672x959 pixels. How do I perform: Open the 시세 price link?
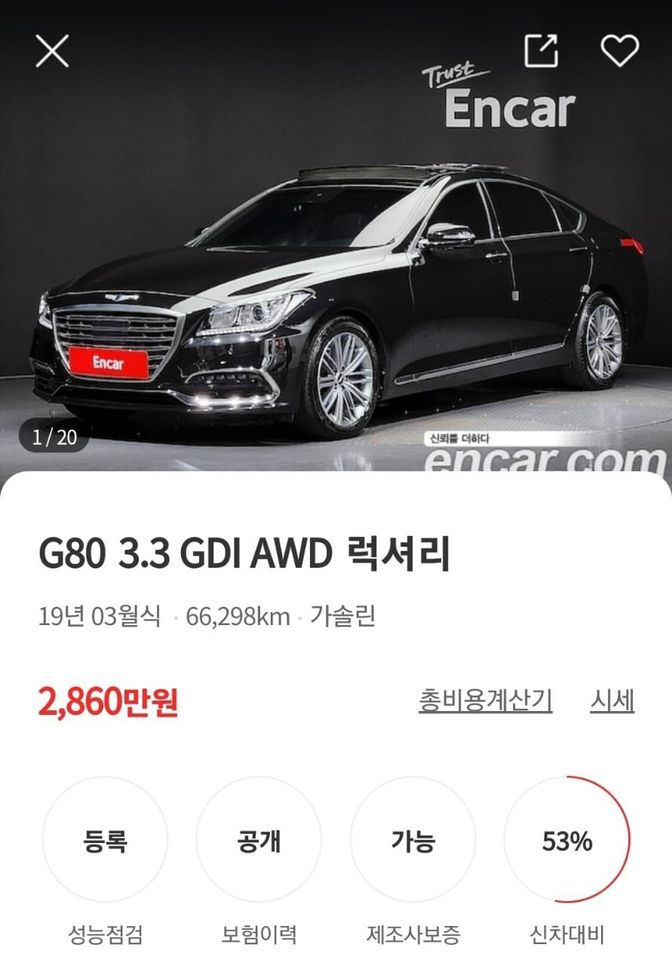(x=612, y=701)
